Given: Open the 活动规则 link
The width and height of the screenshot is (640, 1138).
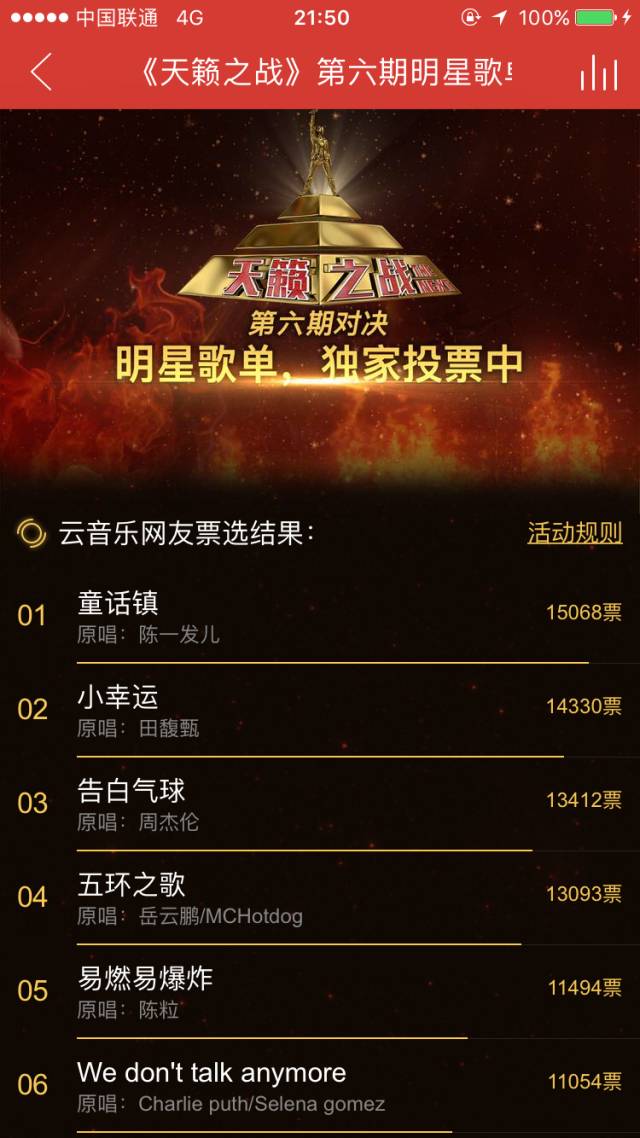Looking at the screenshot, I should click(x=574, y=533).
